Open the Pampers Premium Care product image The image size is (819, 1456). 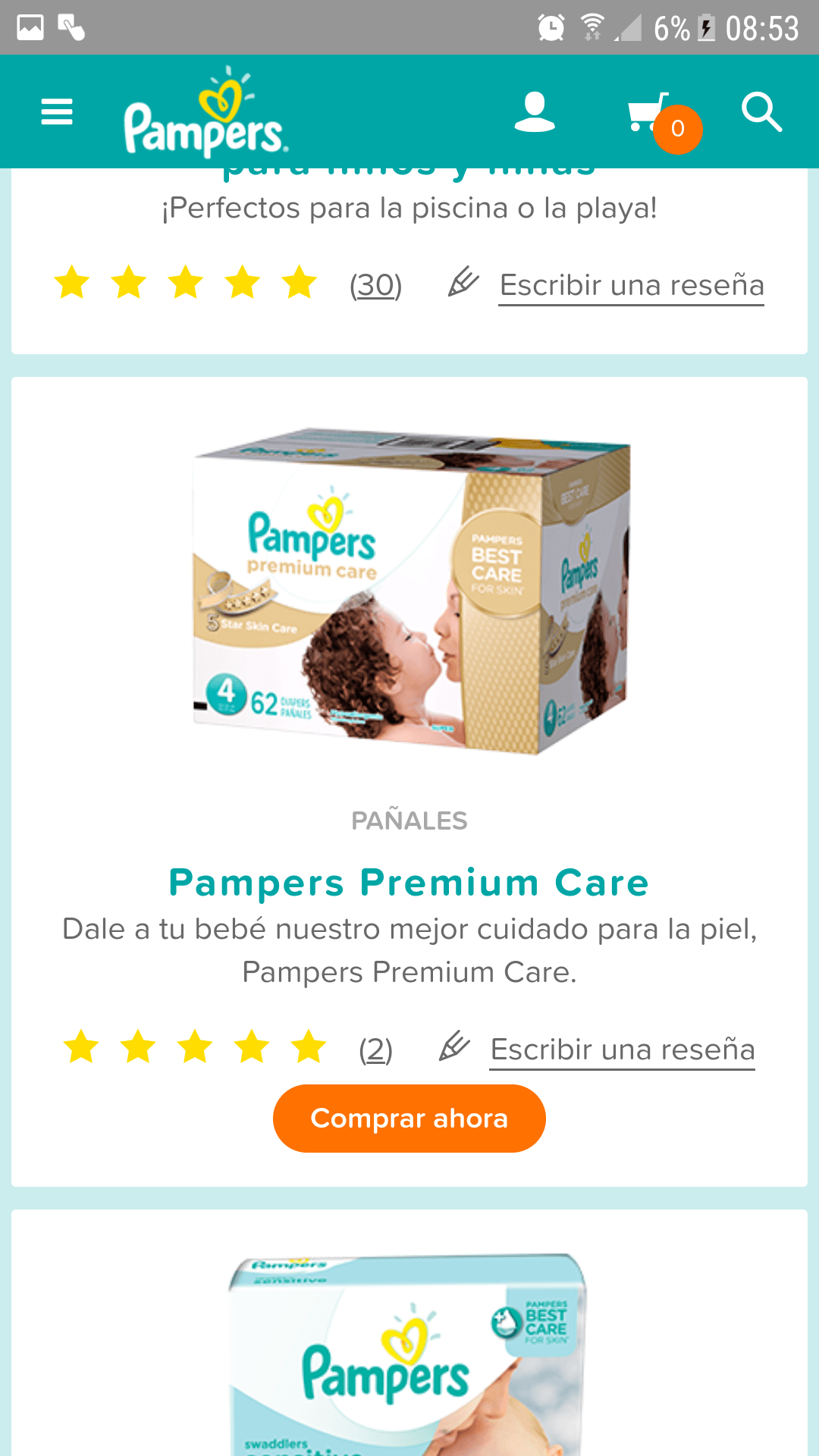(x=409, y=591)
